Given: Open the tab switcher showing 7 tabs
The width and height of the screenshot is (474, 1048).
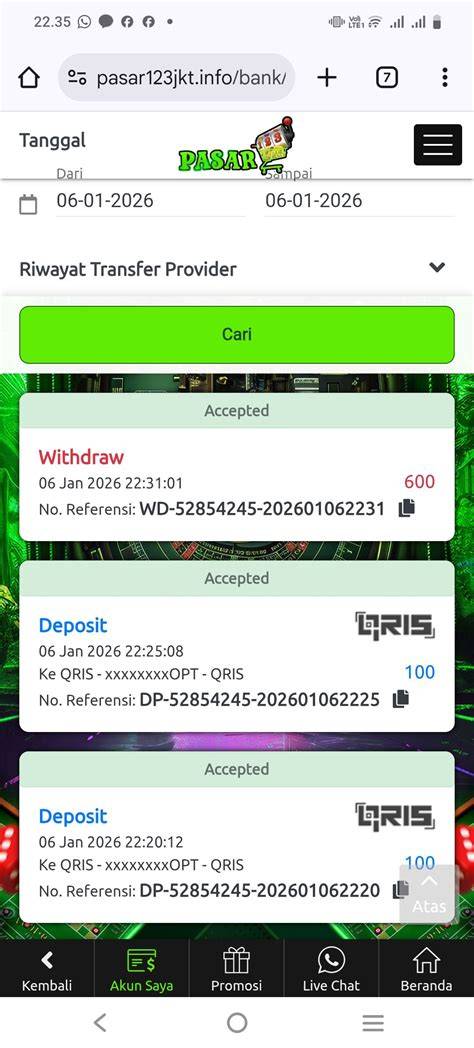Looking at the screenshot, I should point(386,78).
